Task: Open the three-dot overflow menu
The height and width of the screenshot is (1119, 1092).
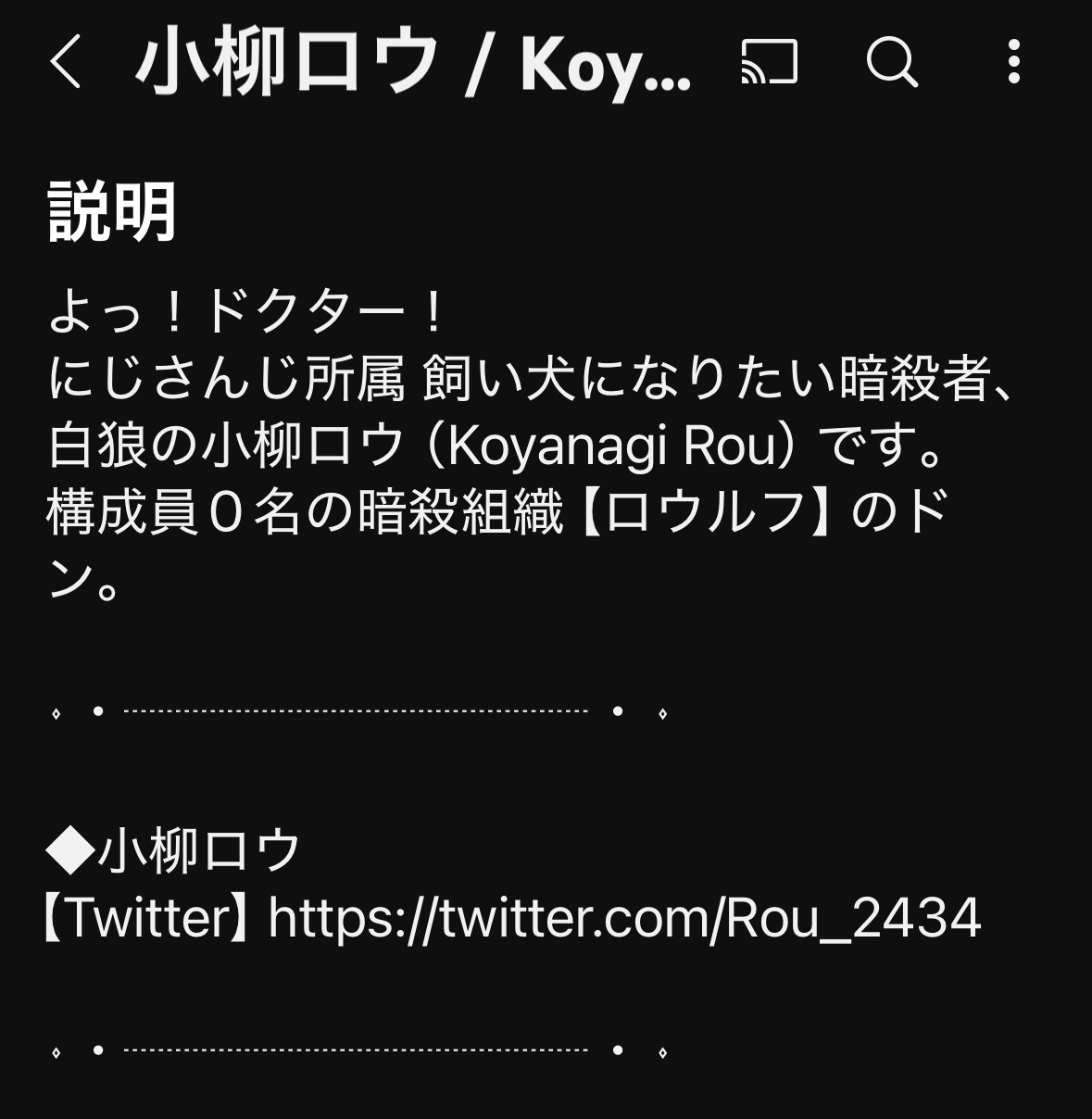Action: 1014,63
